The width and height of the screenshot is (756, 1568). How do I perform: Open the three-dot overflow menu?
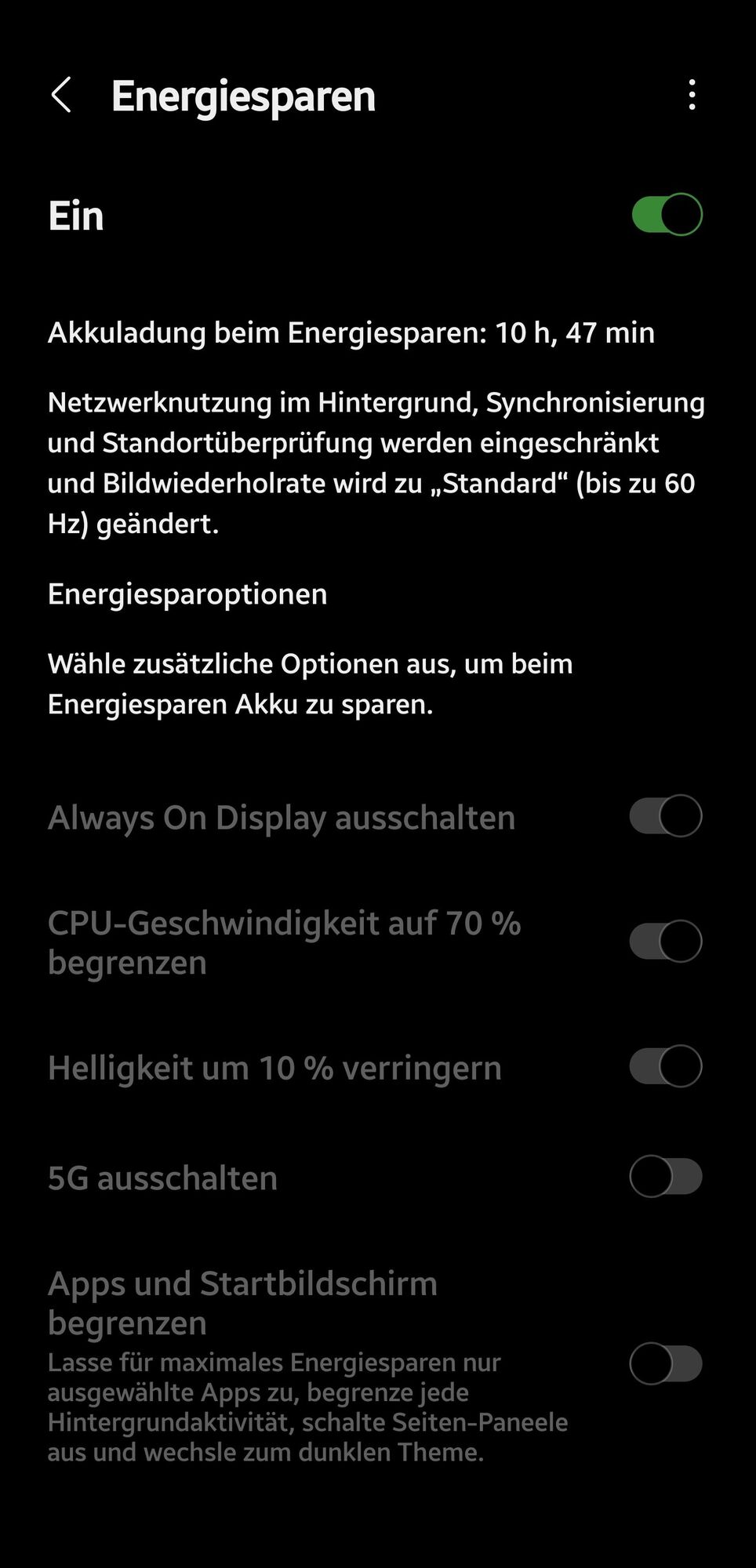692,95
